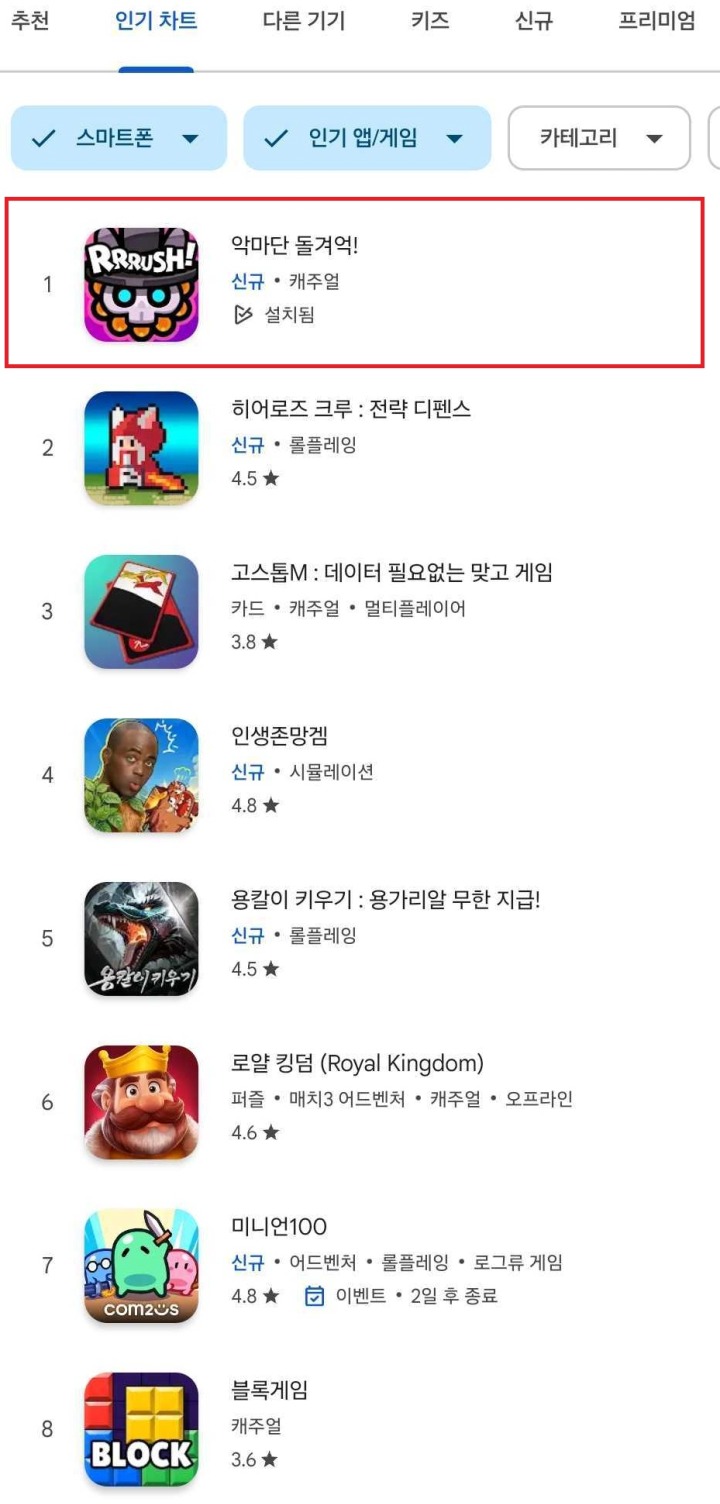Open the 다른 기기 tab

[x=304, y=21]
